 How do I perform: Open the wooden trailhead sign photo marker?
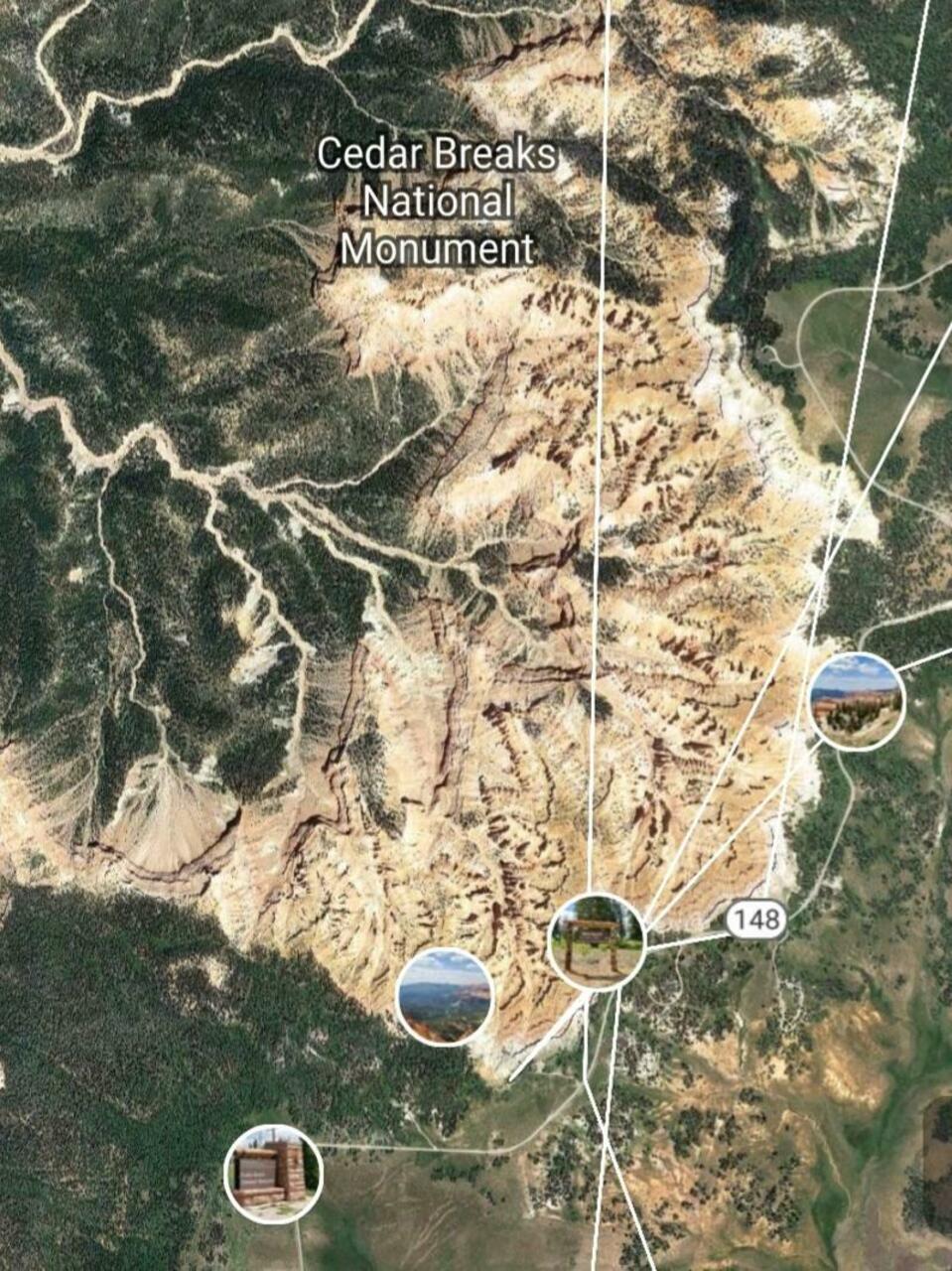pyautogui.click(x=597, y=940)
